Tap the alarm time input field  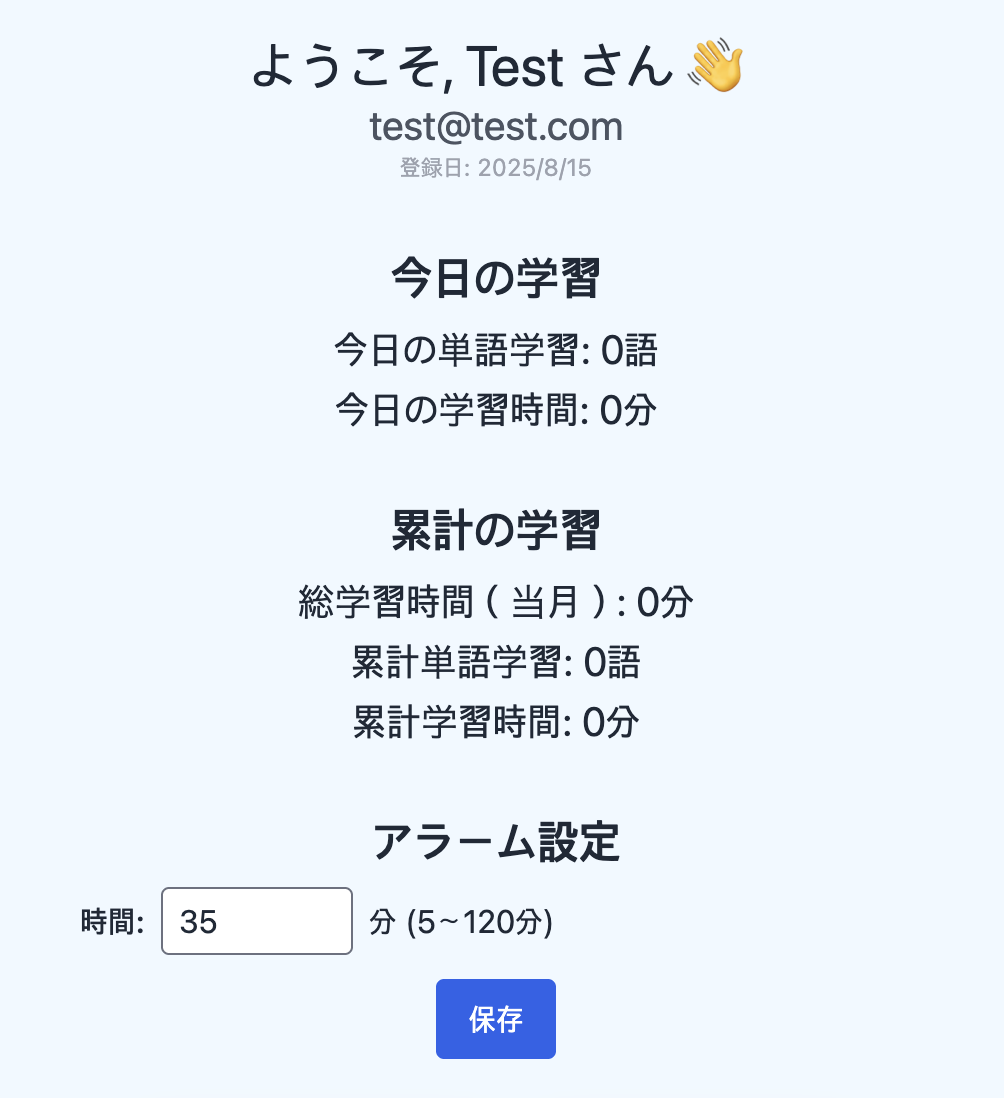pyautogui.click(x=257, y=921)
